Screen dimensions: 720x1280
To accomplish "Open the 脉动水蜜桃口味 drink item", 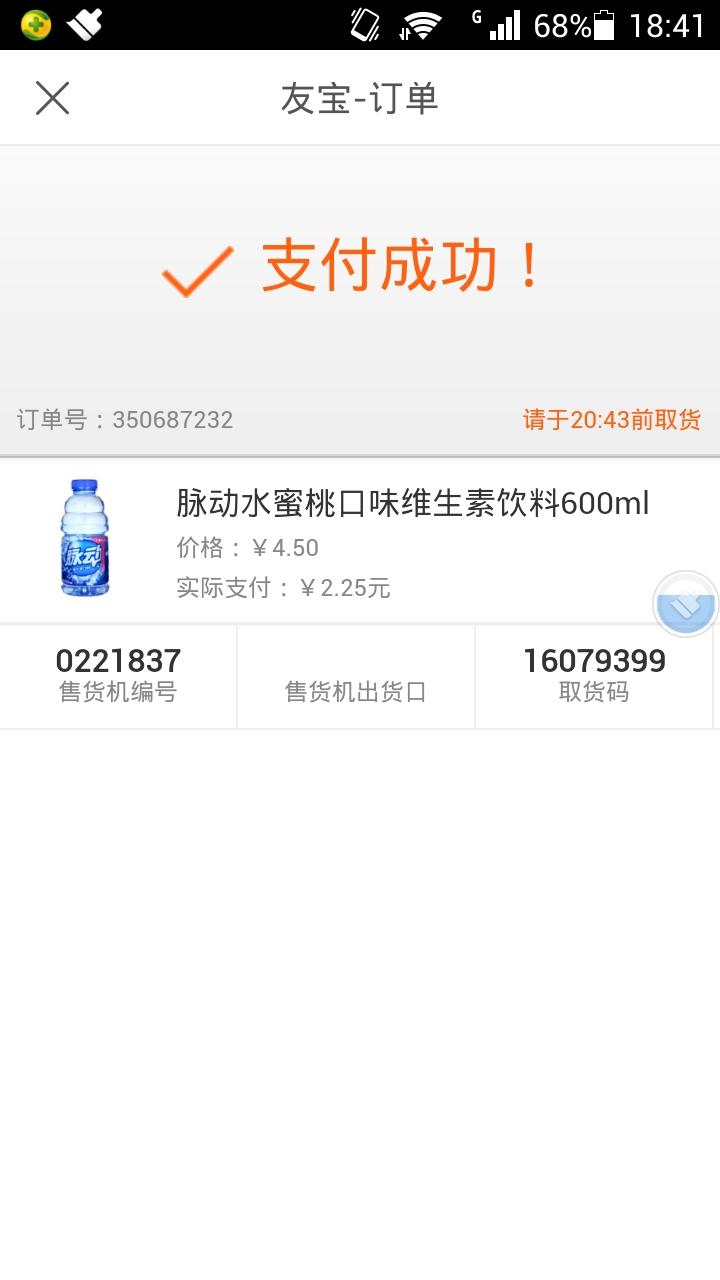I will pyautogui.click(x=412, y=504).
